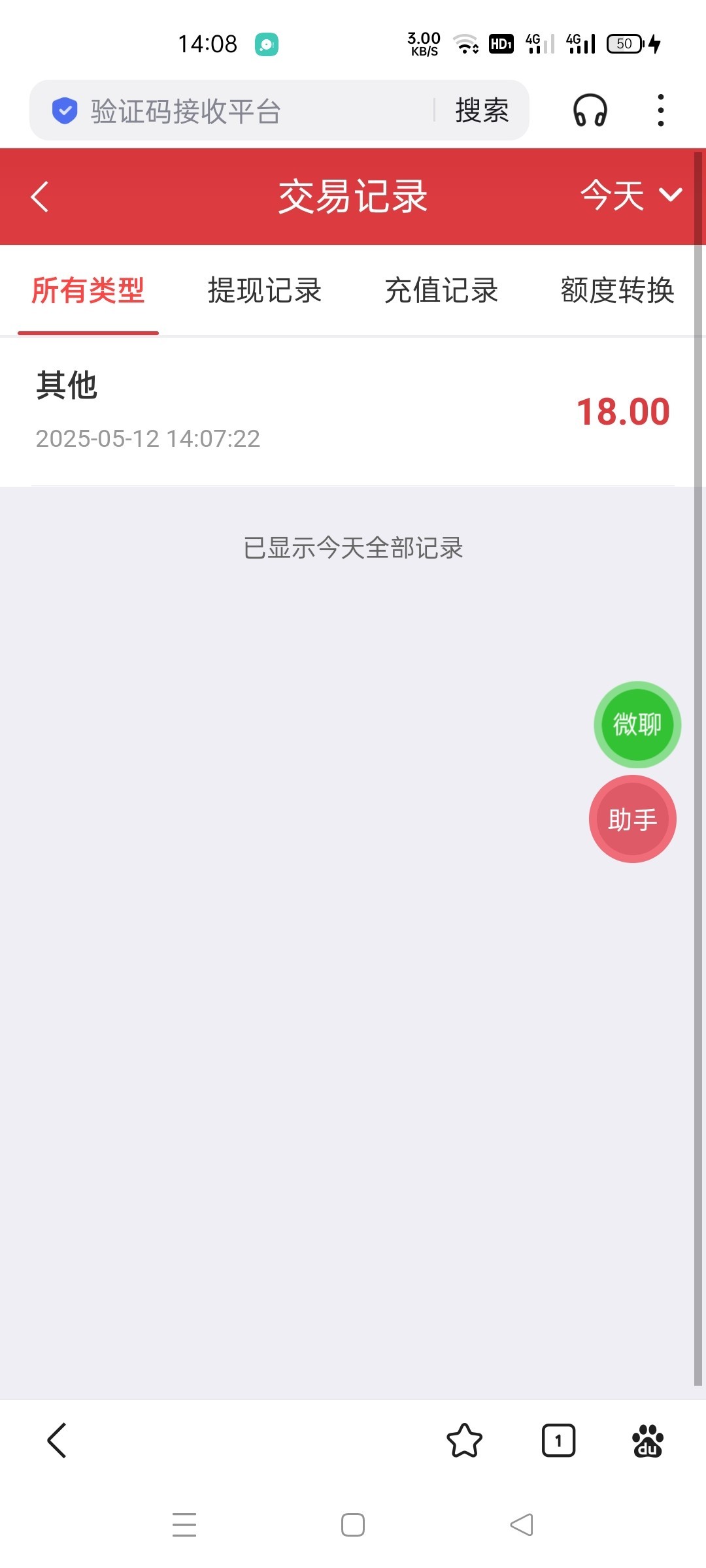Image resolution: width=706 pixels, height=1568 pixels.
Task: Switch to 额度转换 tab
Action: tap(617, 291)
